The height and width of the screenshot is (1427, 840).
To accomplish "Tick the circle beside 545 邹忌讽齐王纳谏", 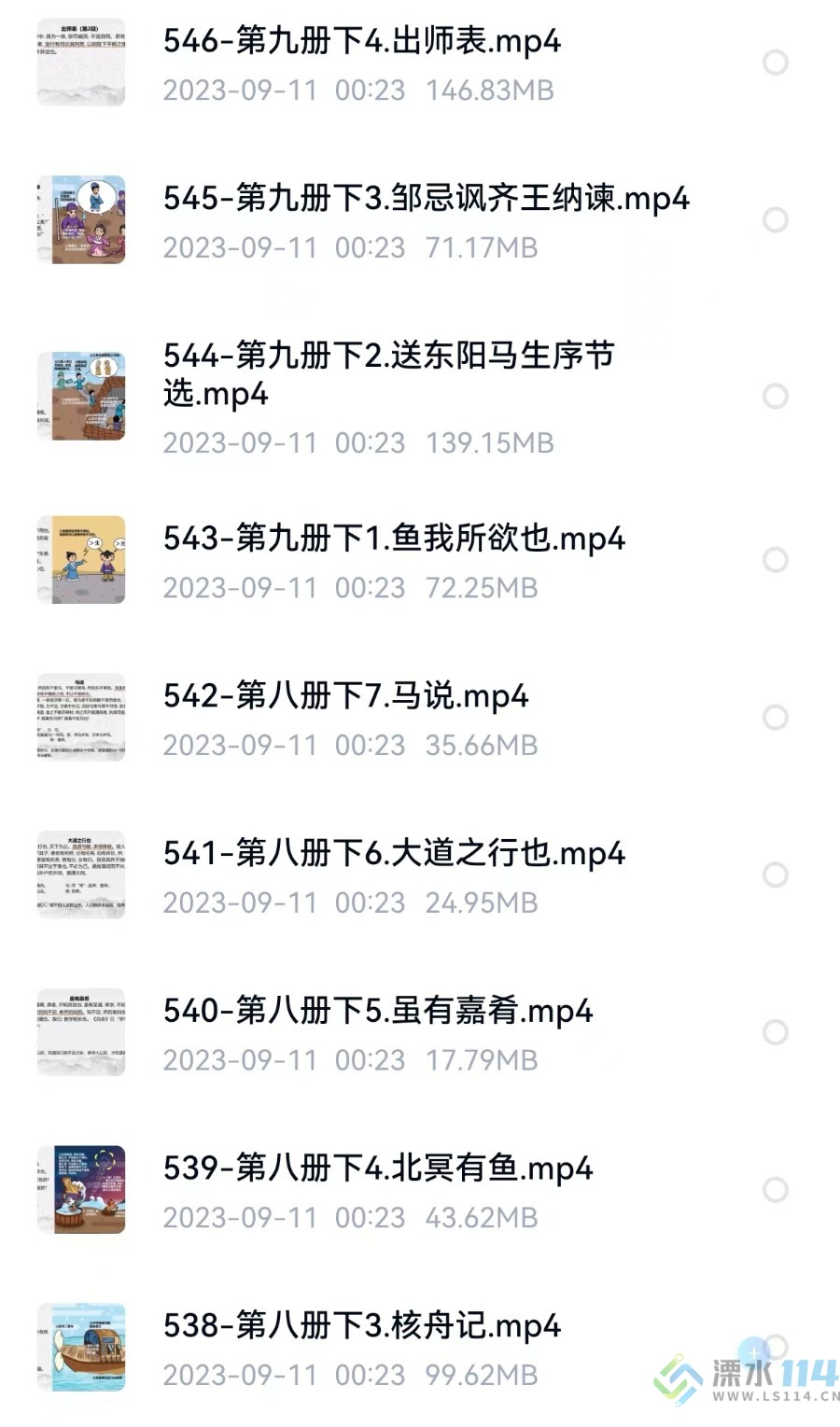I will pos(776,220).
